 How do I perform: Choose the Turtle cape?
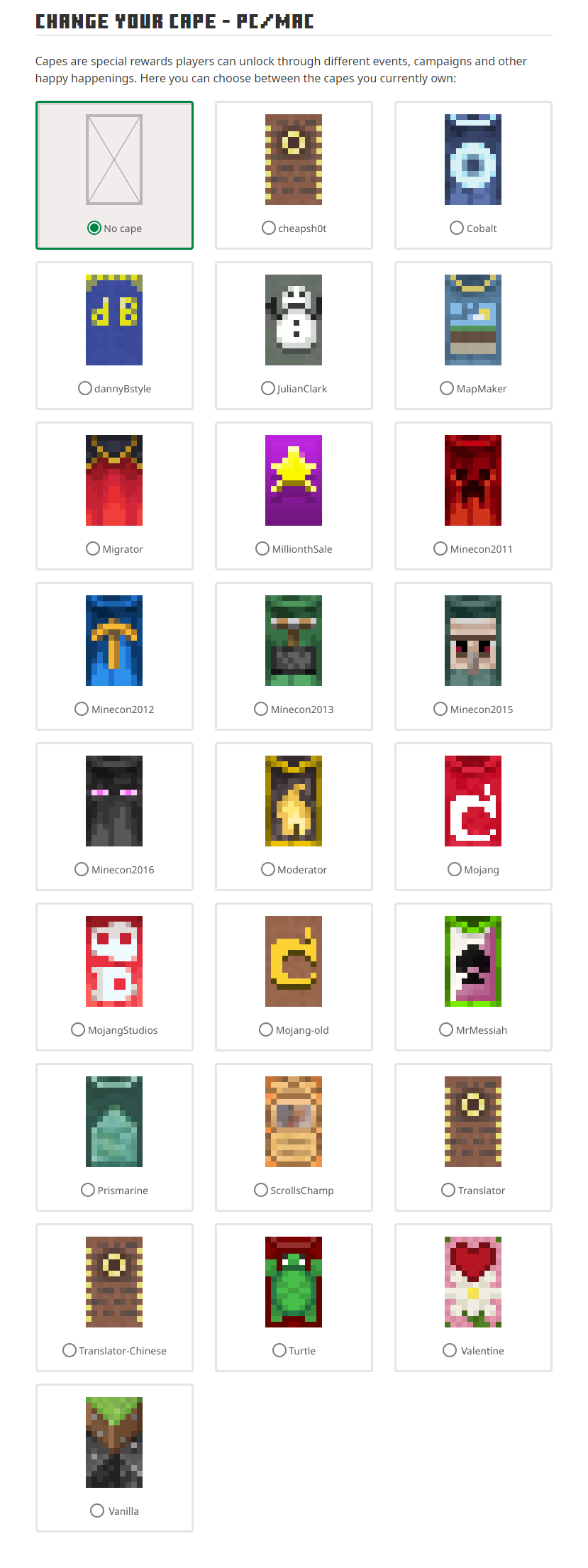pyautogui.click(x=279, y=1350)
